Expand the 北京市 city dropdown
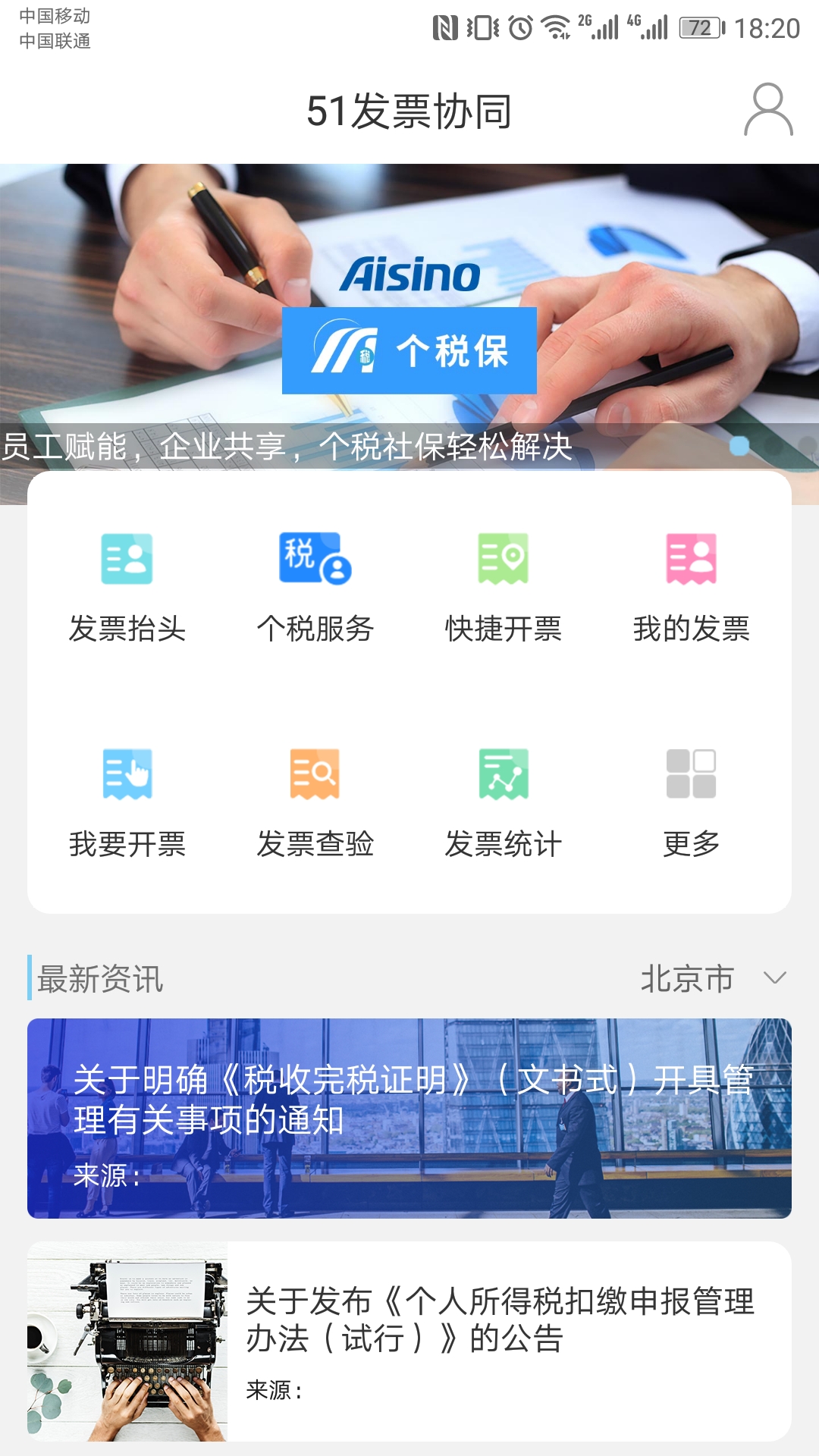The image size is (819, 1456). (713, 978)
